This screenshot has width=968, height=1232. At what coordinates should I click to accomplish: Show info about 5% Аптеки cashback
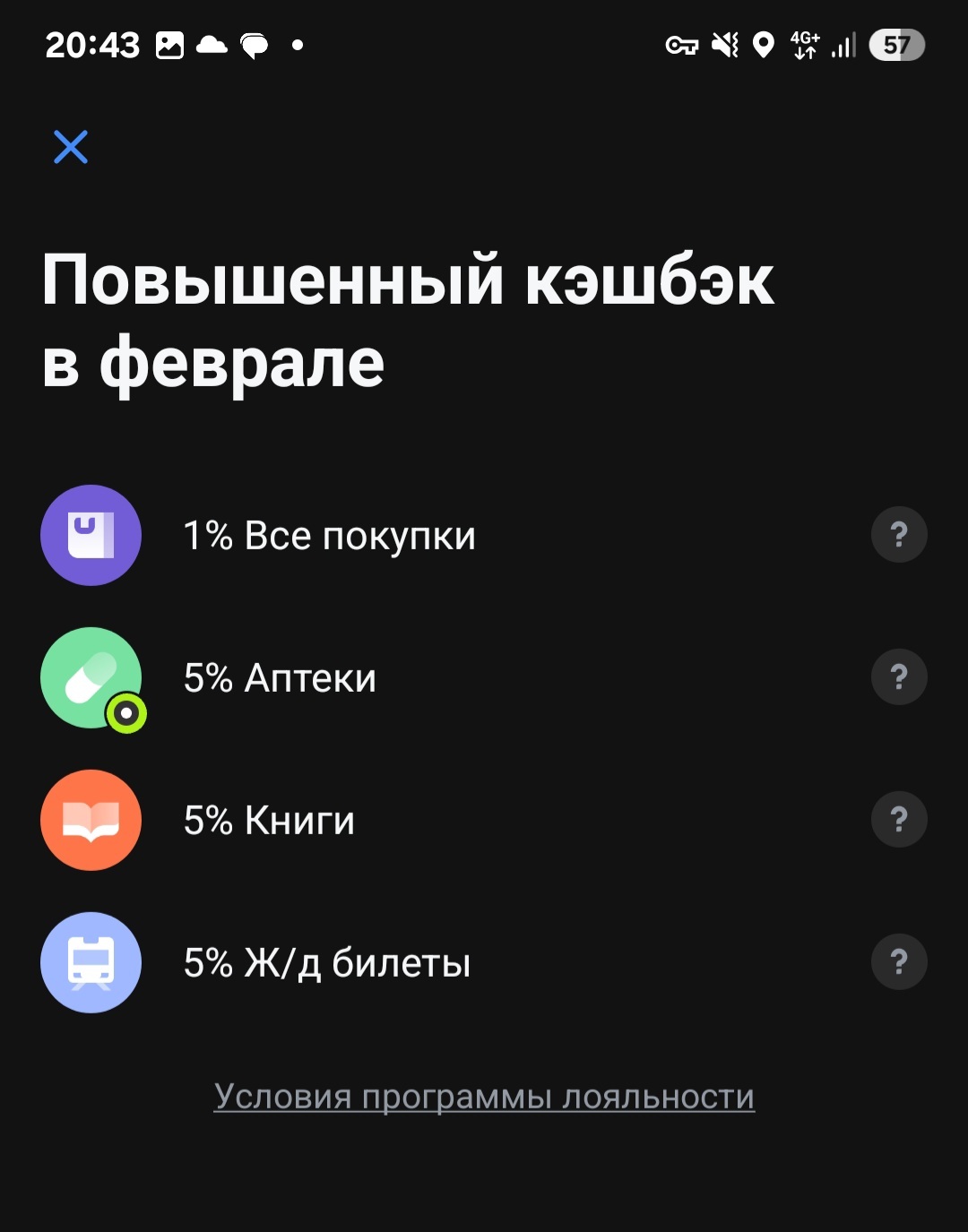pyautogui.click(x=898, y=677)
